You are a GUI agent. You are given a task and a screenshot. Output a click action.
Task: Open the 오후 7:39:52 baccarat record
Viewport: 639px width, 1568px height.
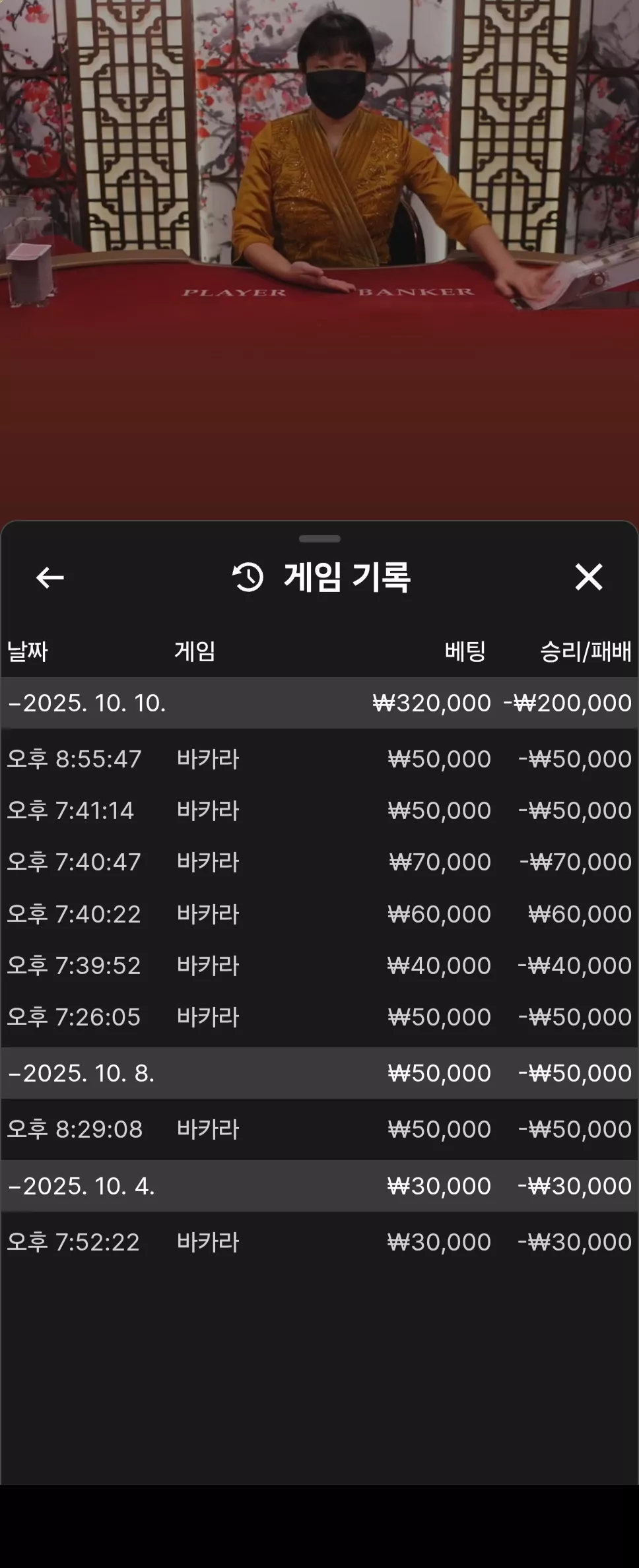pyautogui.click(x=319, y=965)
